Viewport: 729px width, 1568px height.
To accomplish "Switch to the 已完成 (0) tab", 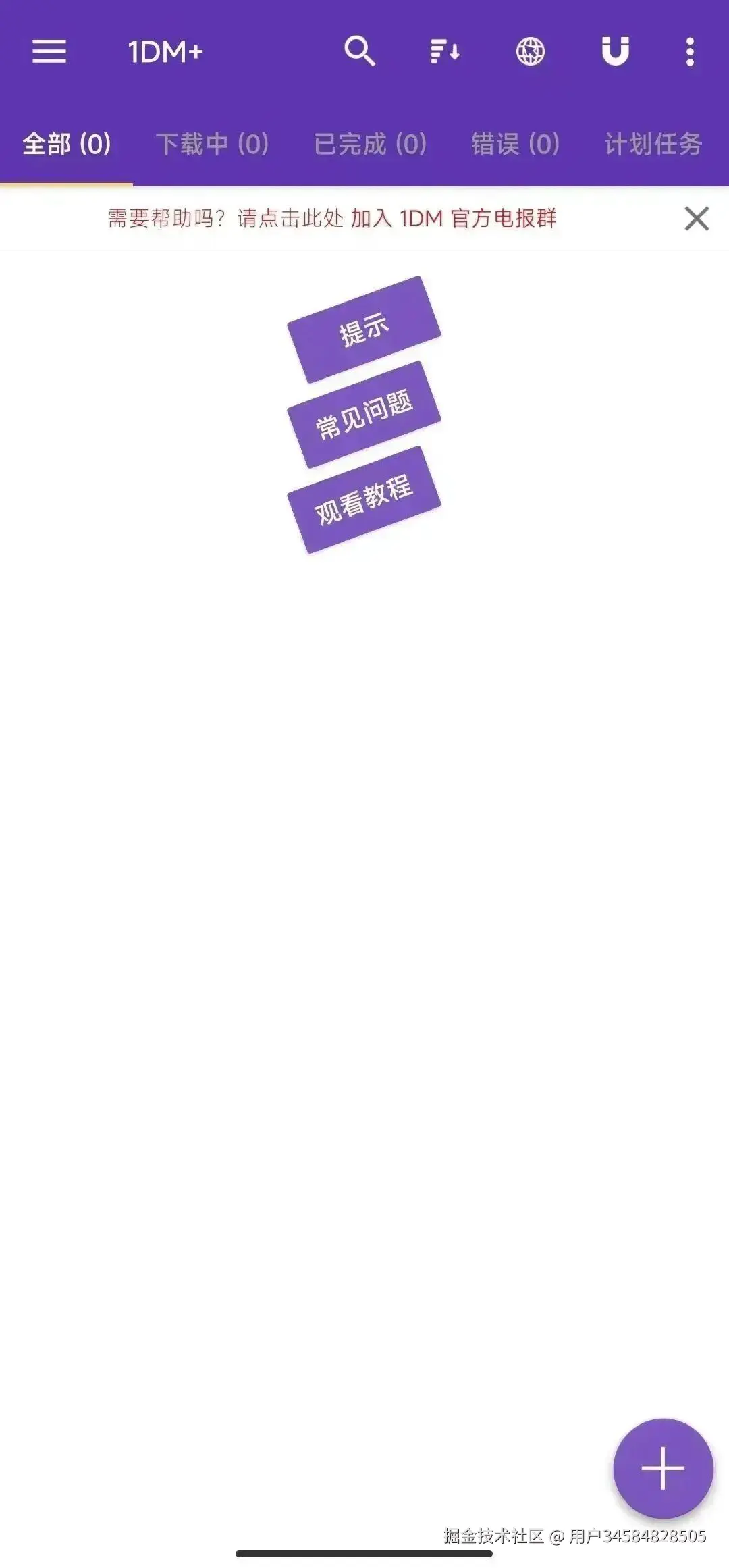I will pyautogui.click(x=370, y=144).
